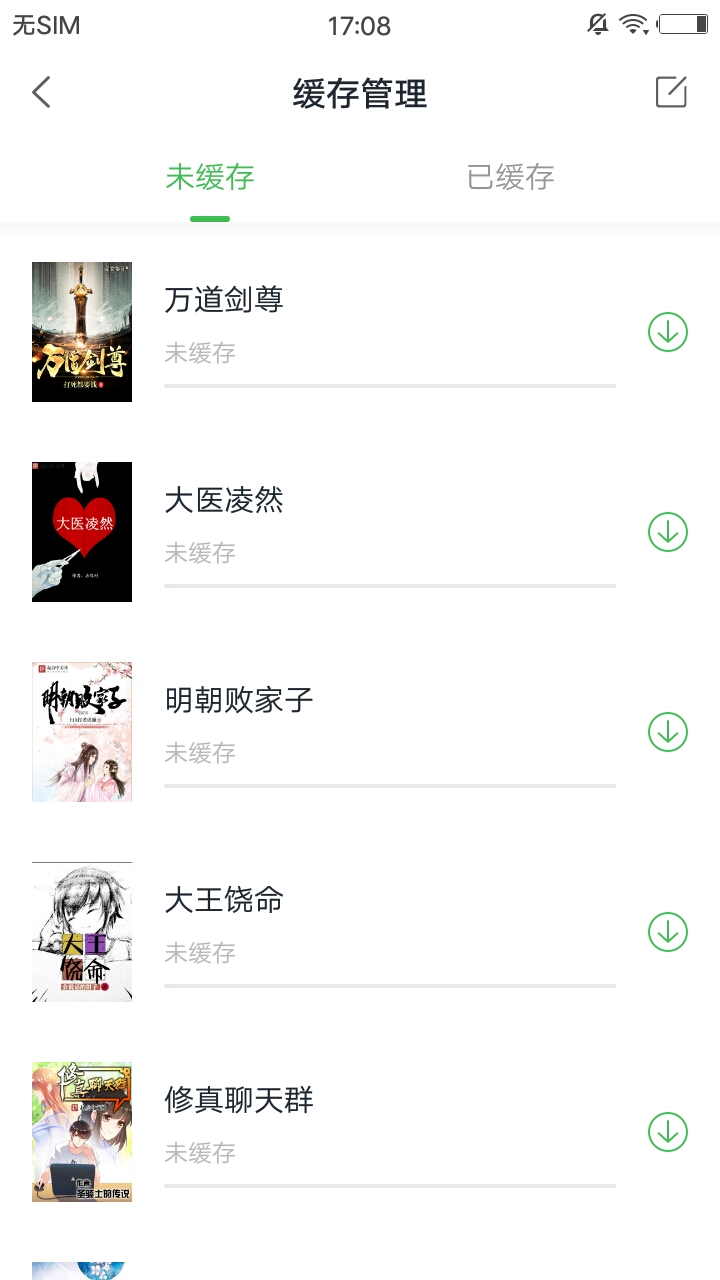
Task: Tap the cover thumbnail of 修真聊天群
Action: point(81,1131)
